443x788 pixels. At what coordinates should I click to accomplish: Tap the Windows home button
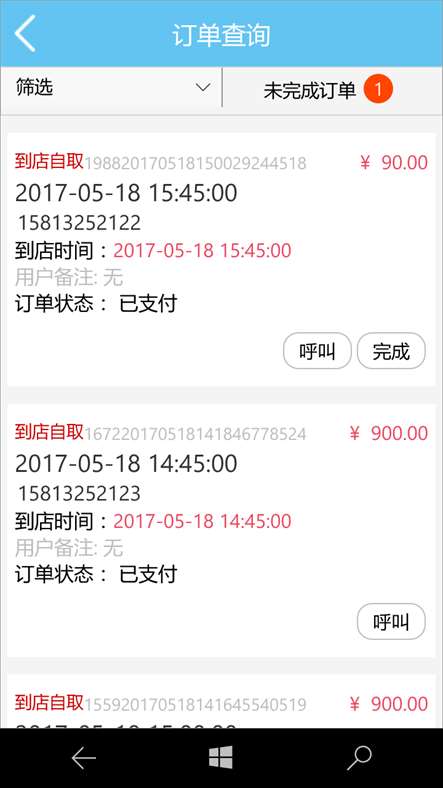[x=221, y=757]
